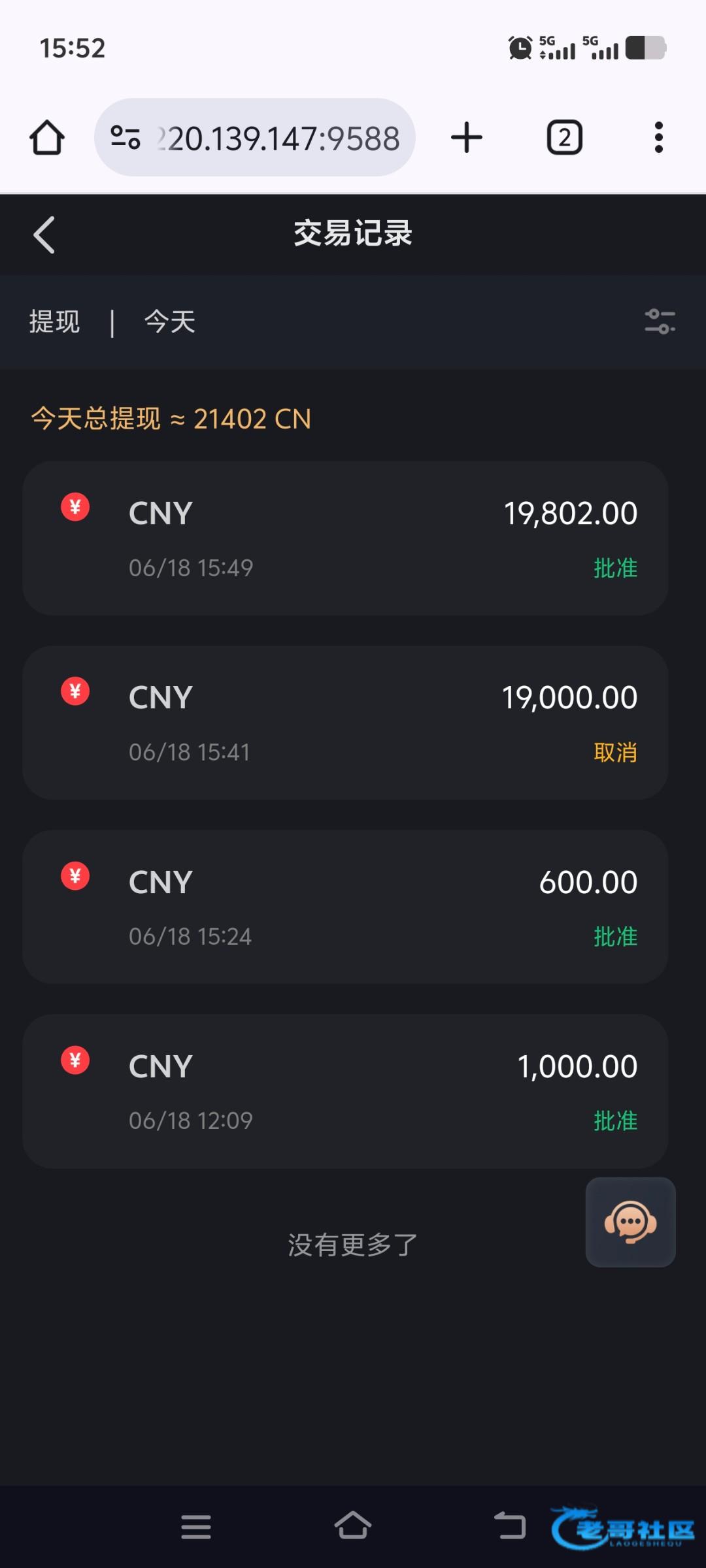View the 600.00 CNY withdrawal record

[x=345, y=907]
